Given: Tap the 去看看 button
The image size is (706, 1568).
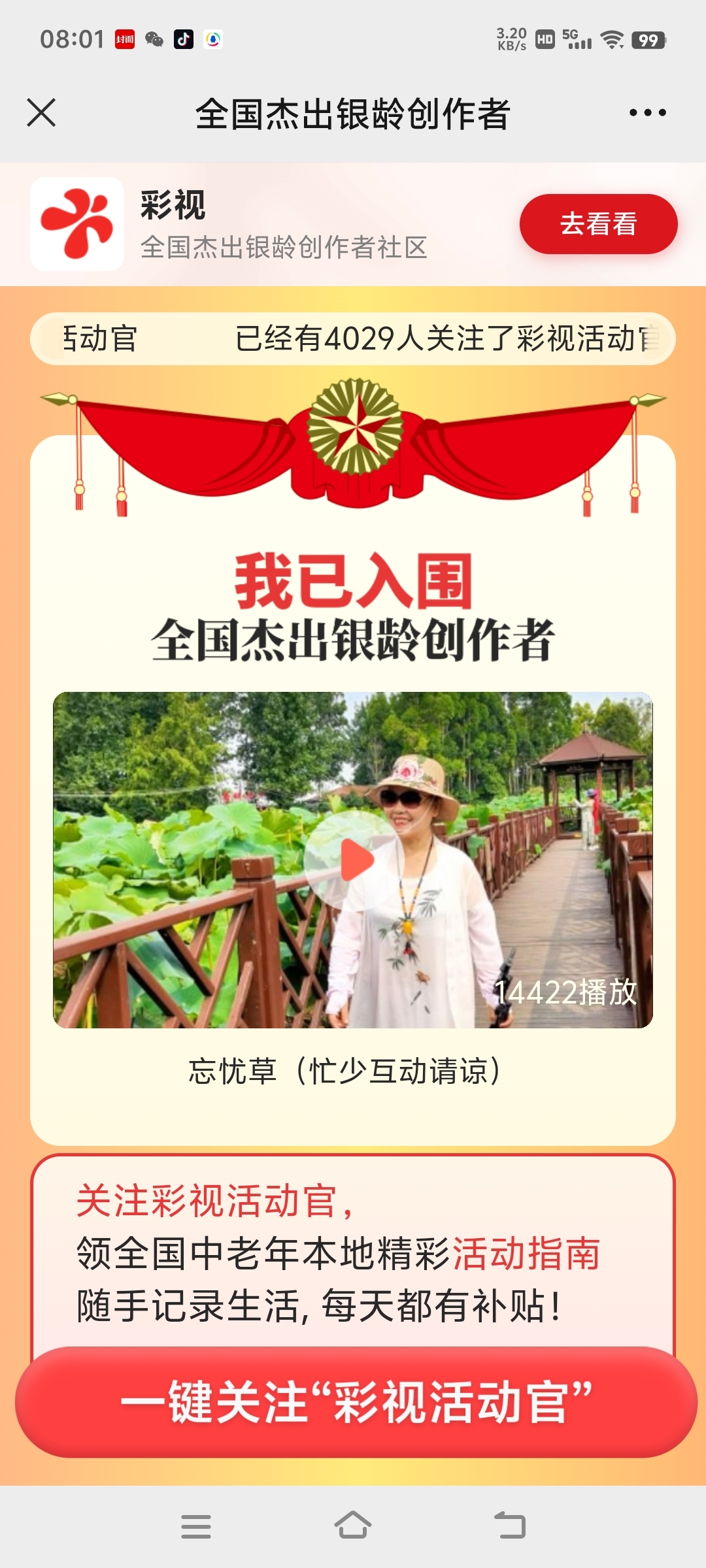Looking at the screenshot, I should (598, 223).
